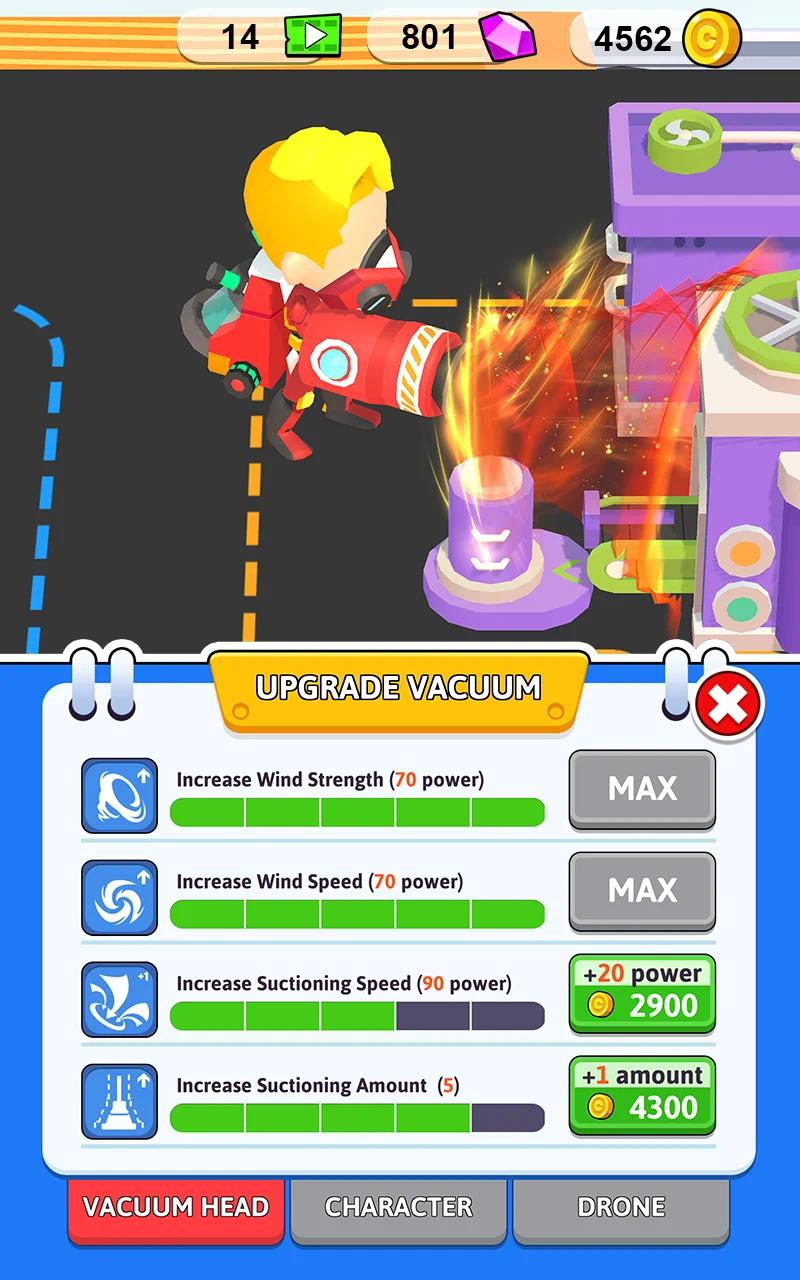Switch to the Character tab

click(x=398, y=1208)
